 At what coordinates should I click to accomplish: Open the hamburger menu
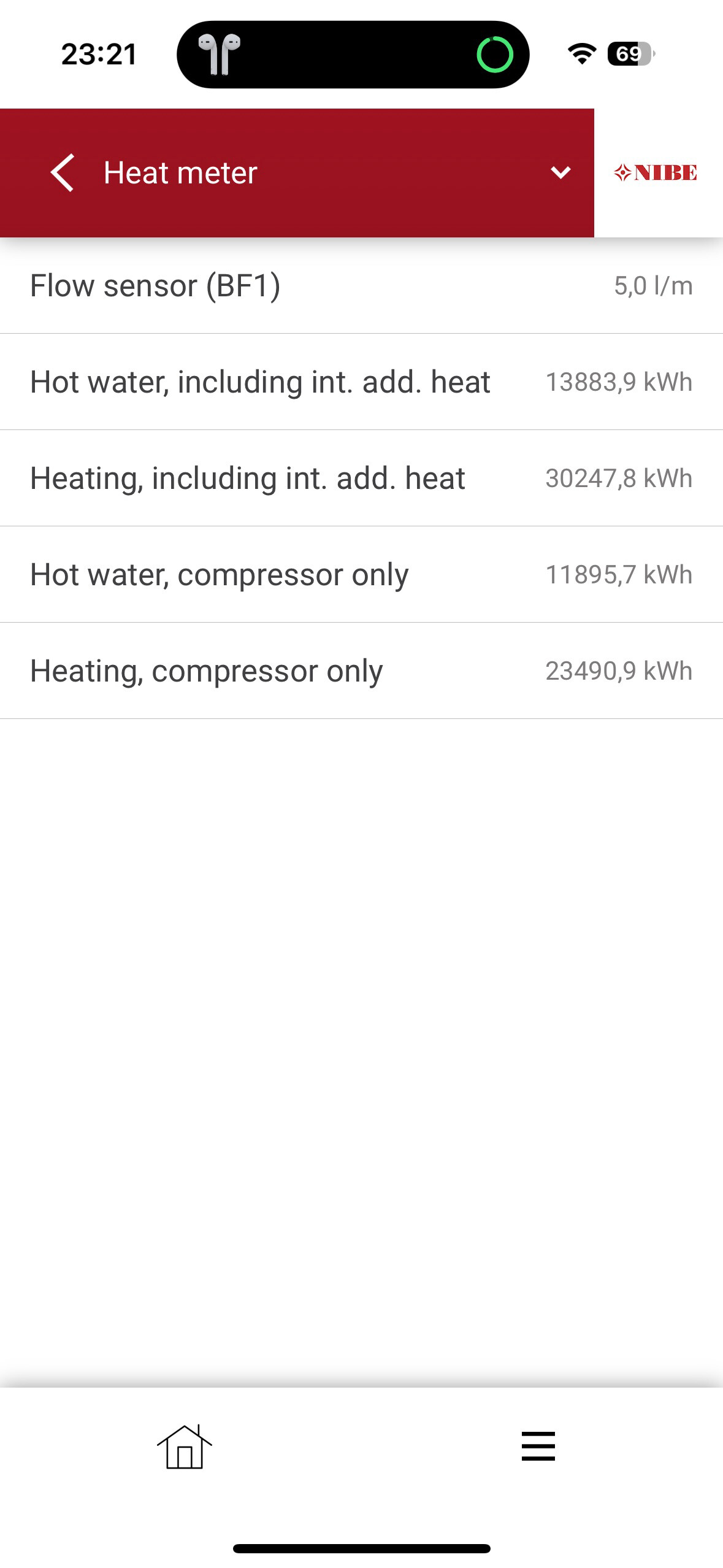538,1446
